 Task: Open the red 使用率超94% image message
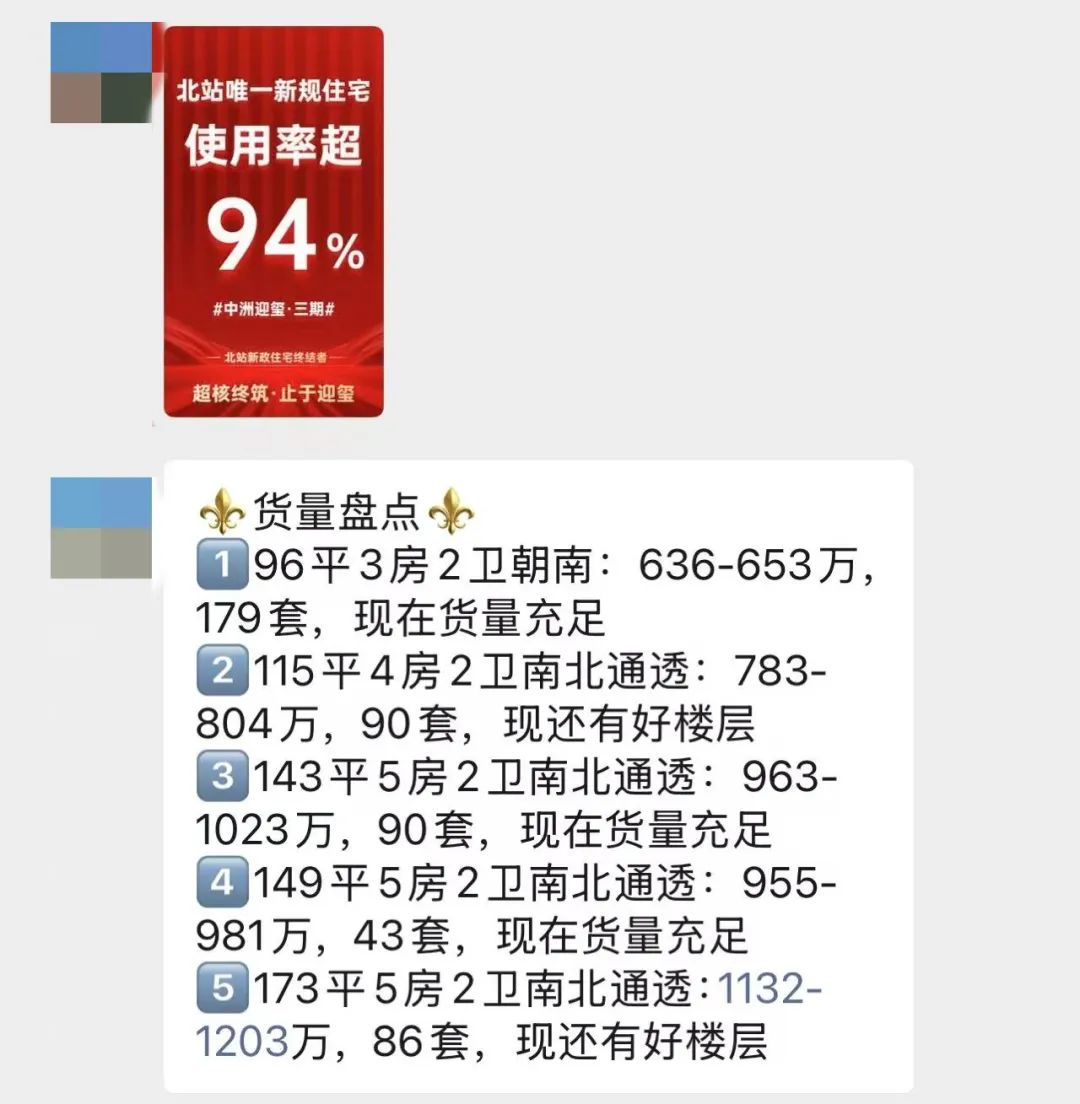coord(273,222)
